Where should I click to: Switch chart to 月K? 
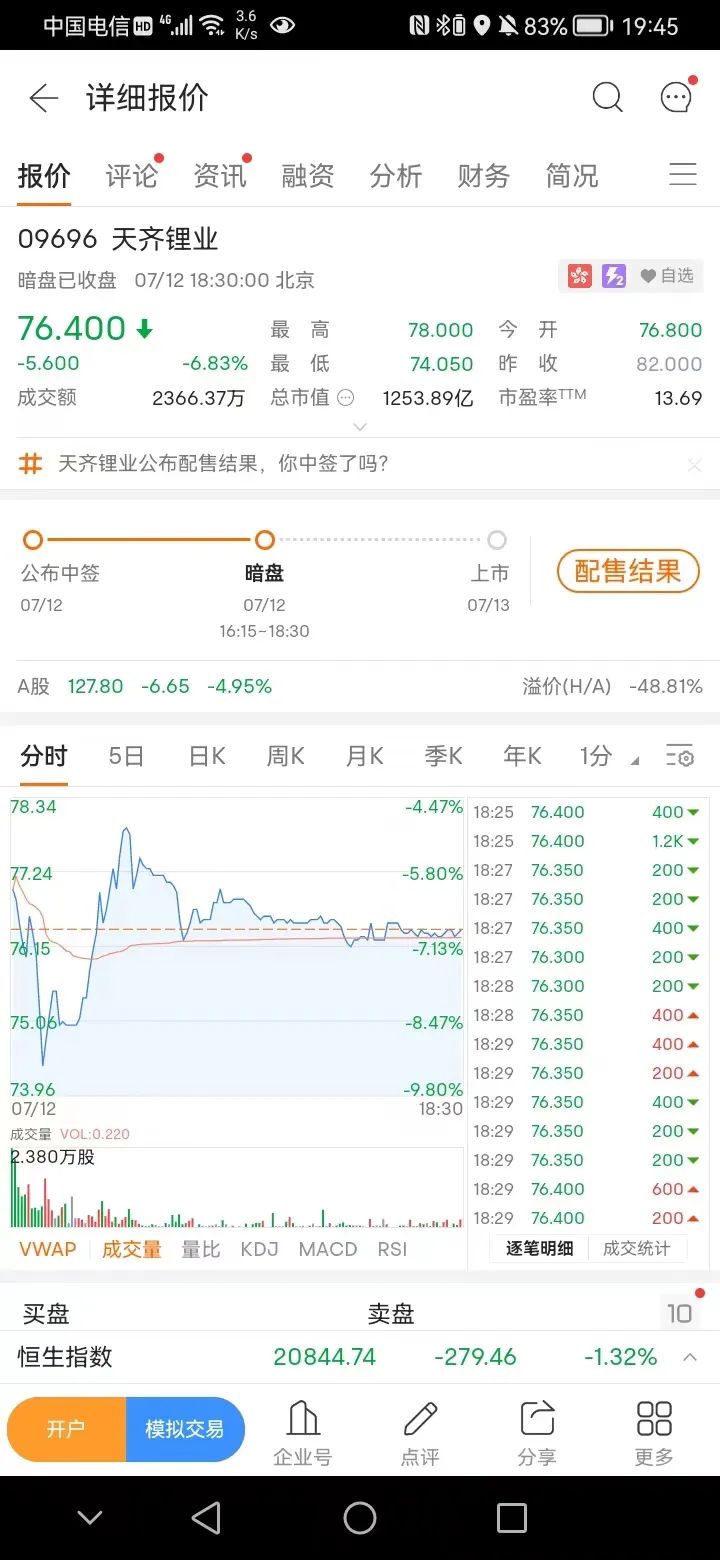tap(364, 756)
